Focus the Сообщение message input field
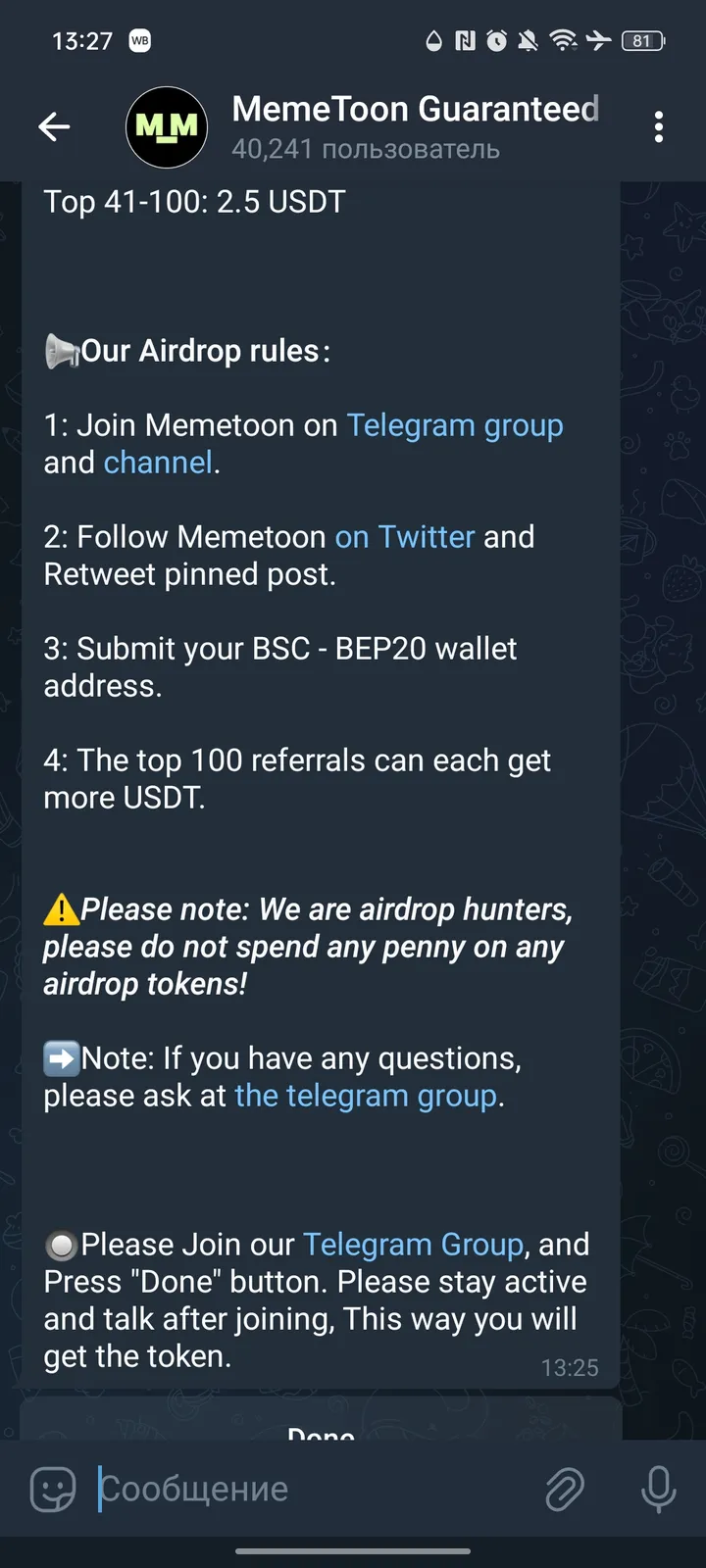Viewport: 706px width, 1568px height. click(x=314, y=1490)
